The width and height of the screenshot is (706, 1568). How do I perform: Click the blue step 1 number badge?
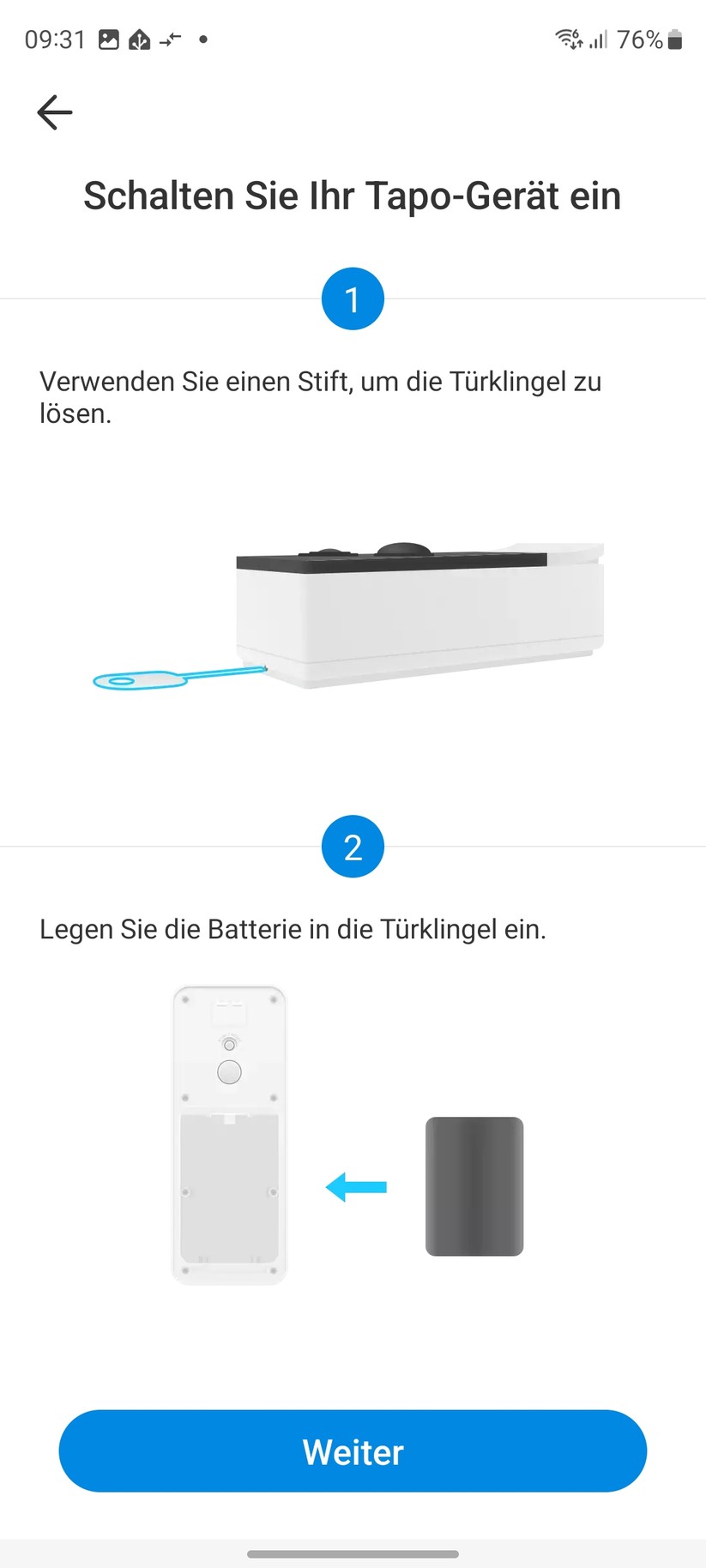coord(353,299)
